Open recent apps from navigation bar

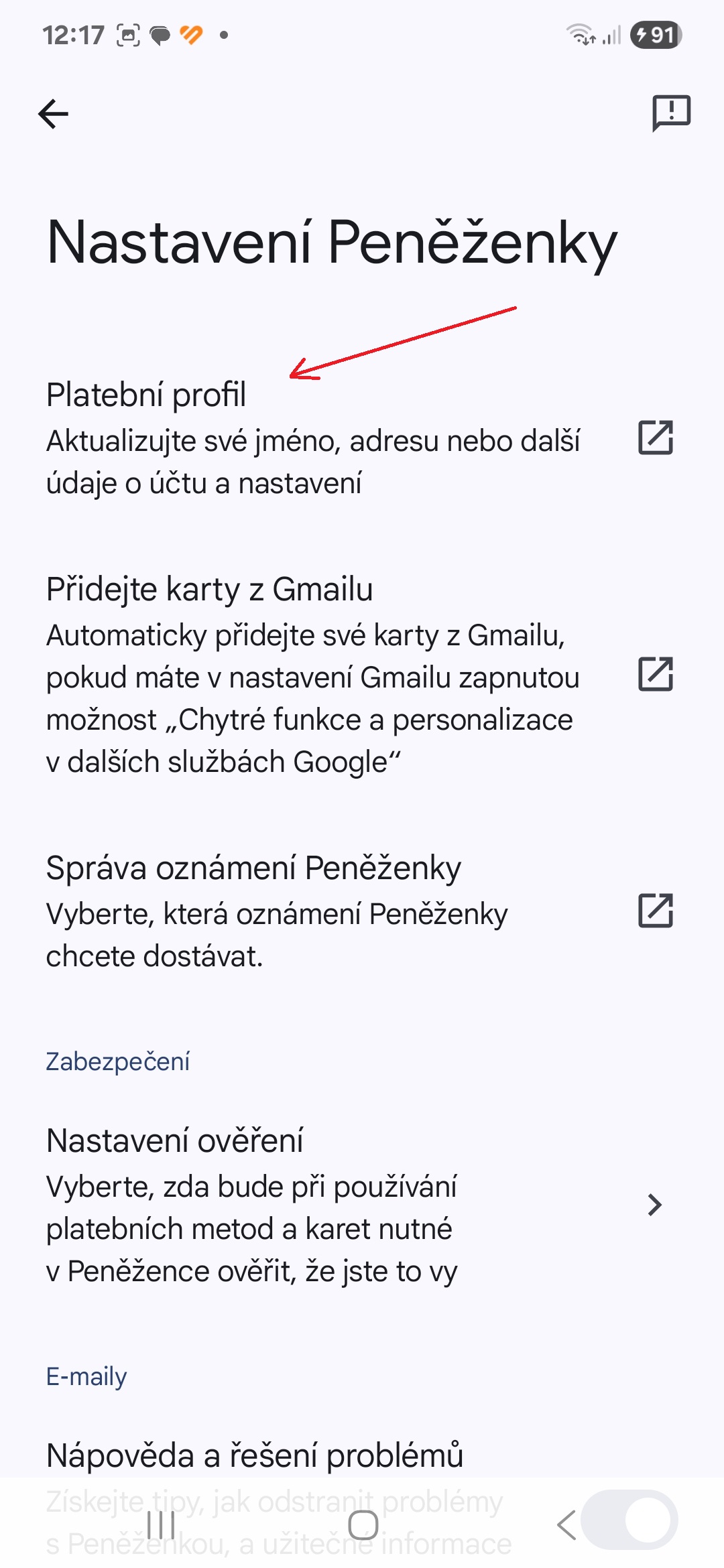click(161, 1526)
